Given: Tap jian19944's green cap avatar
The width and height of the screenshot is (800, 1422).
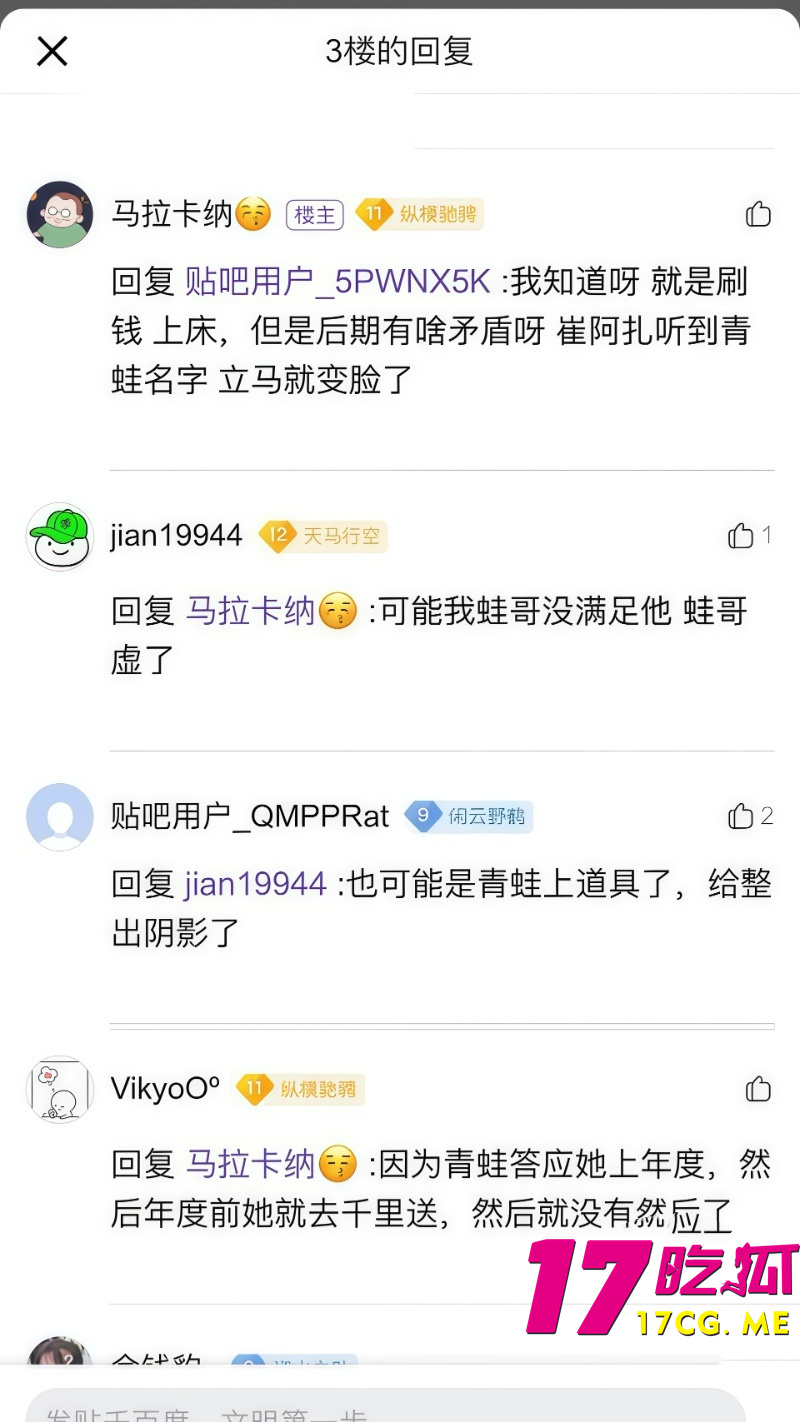Looking at the screenshot, I should point(59,536).
